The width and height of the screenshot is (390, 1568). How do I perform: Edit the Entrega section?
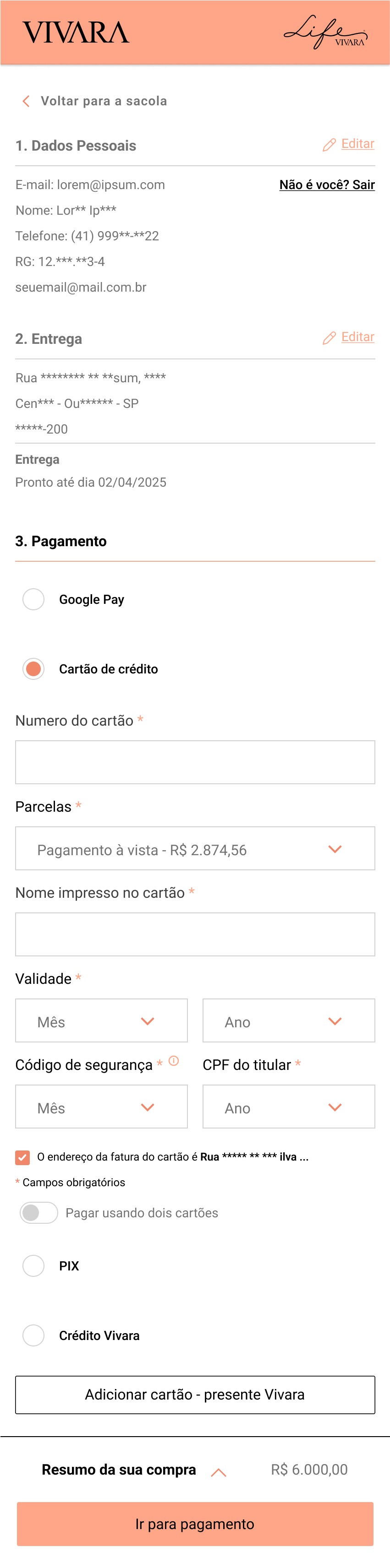click(x=349, y=337)
